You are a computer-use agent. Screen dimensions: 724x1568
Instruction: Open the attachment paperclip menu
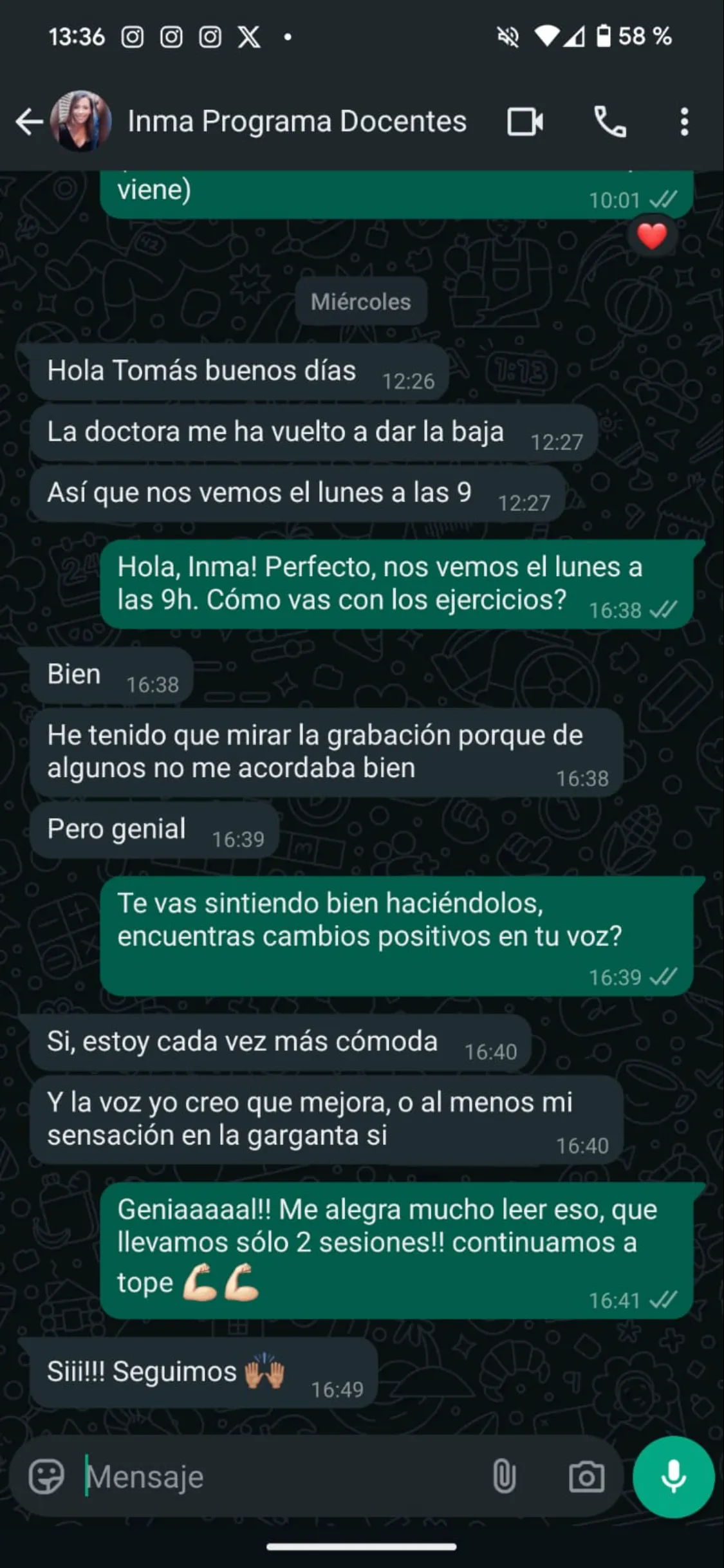[504, 1476]
